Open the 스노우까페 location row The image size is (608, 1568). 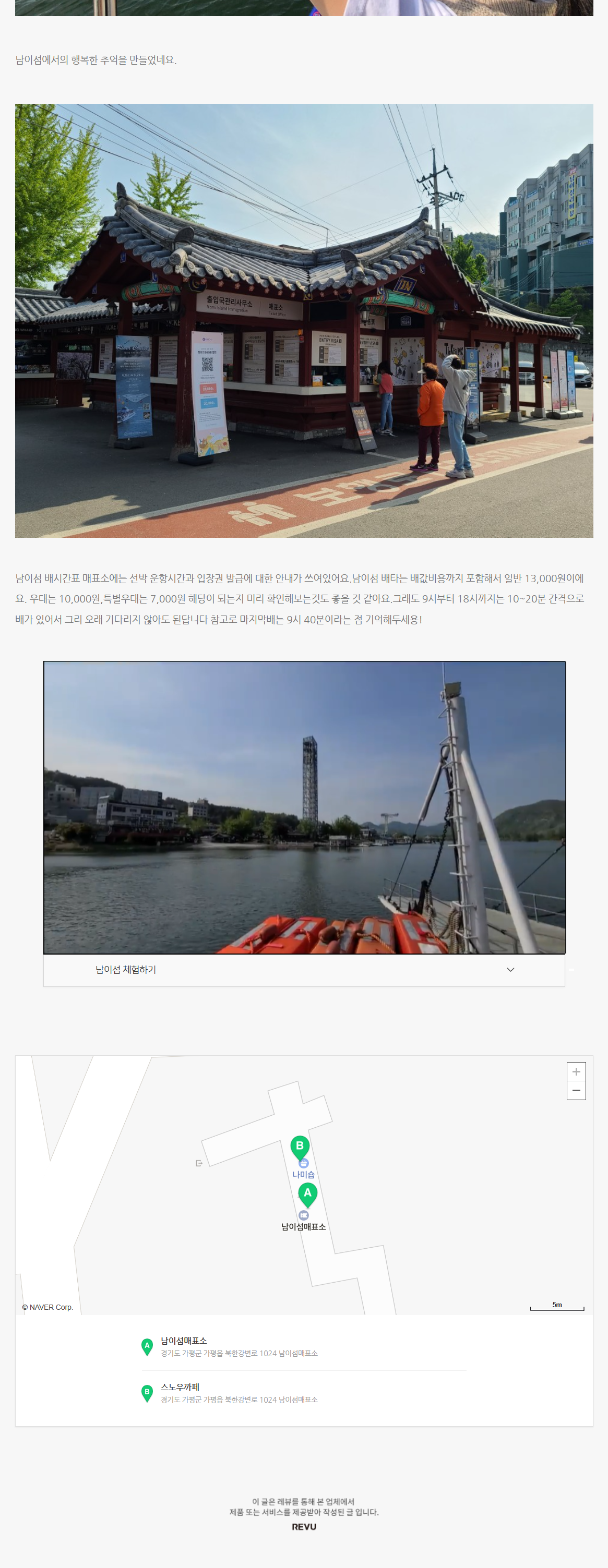(239, 1393)
